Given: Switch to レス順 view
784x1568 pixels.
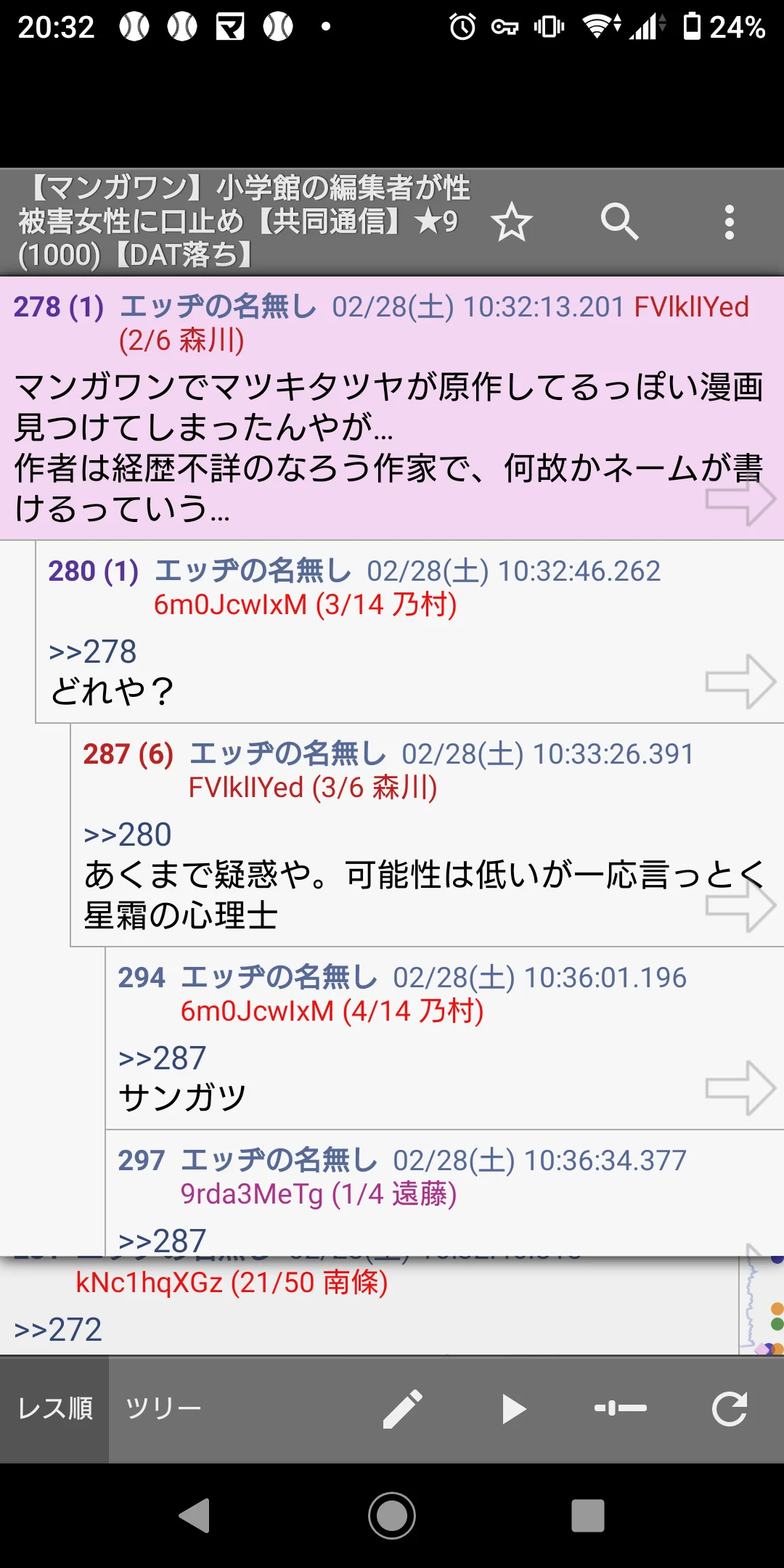Looking at the screenshot, I should (55, 1409).
